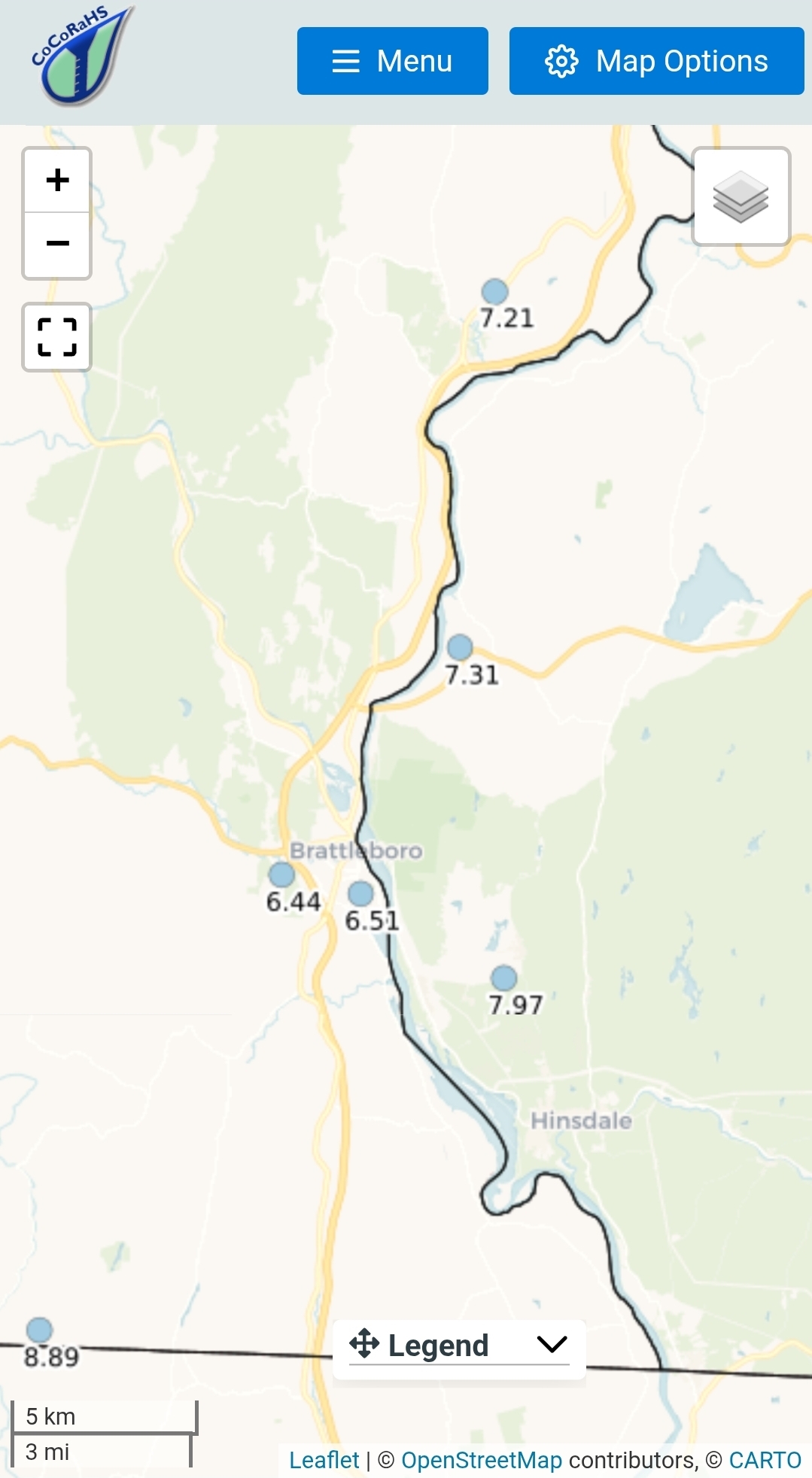Expand the Legend panel
The width and height of the screenshot is (812, 1478).
[x=459, y=1346]
